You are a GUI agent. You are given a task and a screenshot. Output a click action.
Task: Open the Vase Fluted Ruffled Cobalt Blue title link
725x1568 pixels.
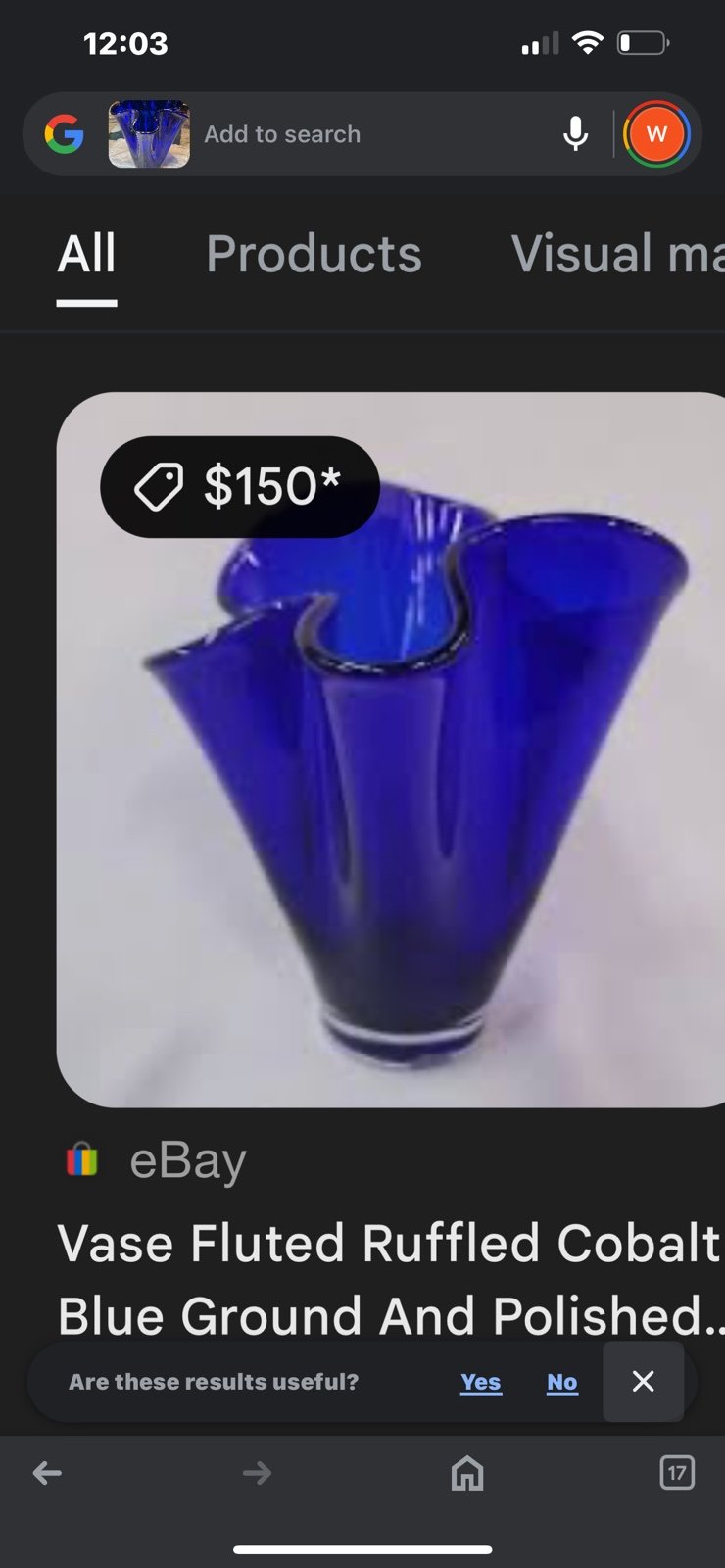[x=391, y=1279]
